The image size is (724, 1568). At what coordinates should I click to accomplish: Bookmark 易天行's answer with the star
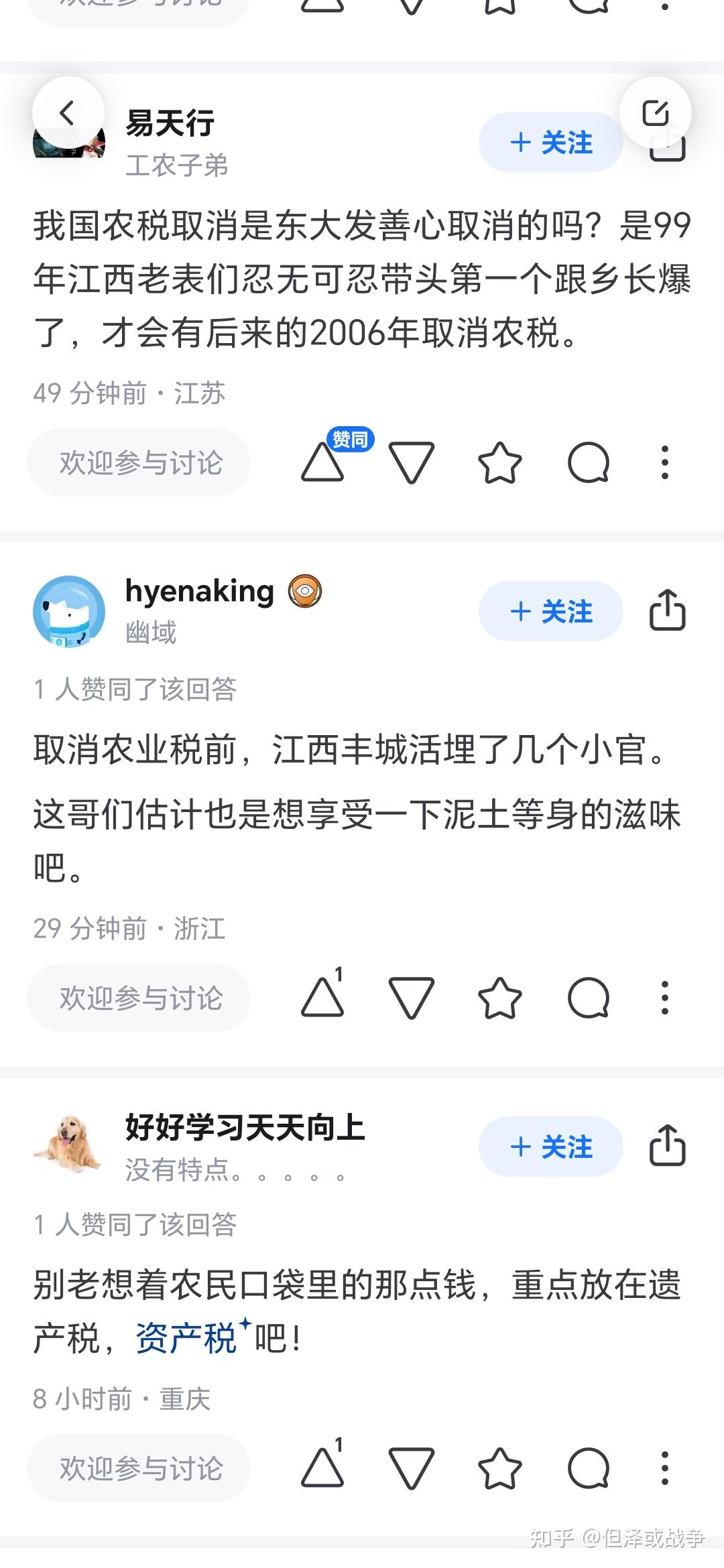(499, 462)
